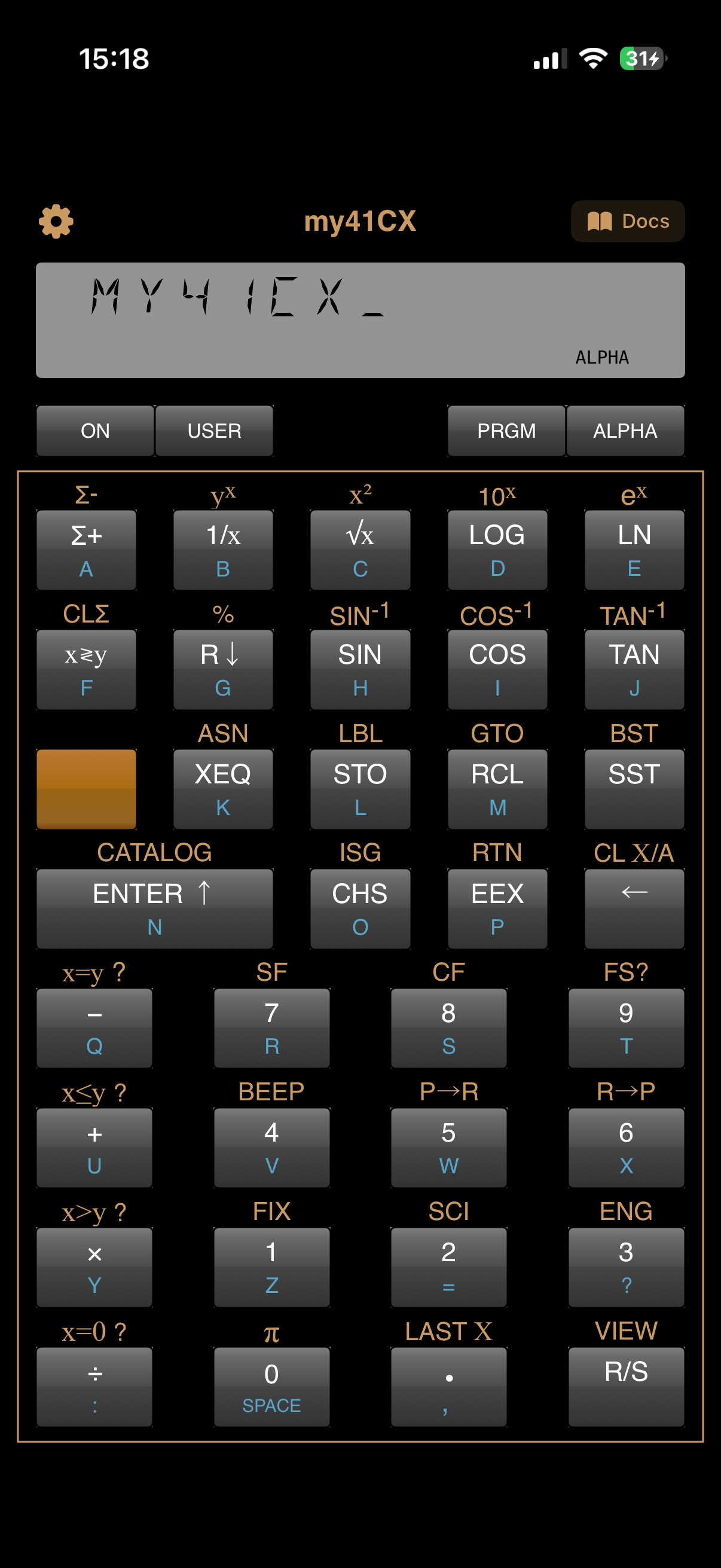
Task: Tap the CHS key
Action: [360, 908]
